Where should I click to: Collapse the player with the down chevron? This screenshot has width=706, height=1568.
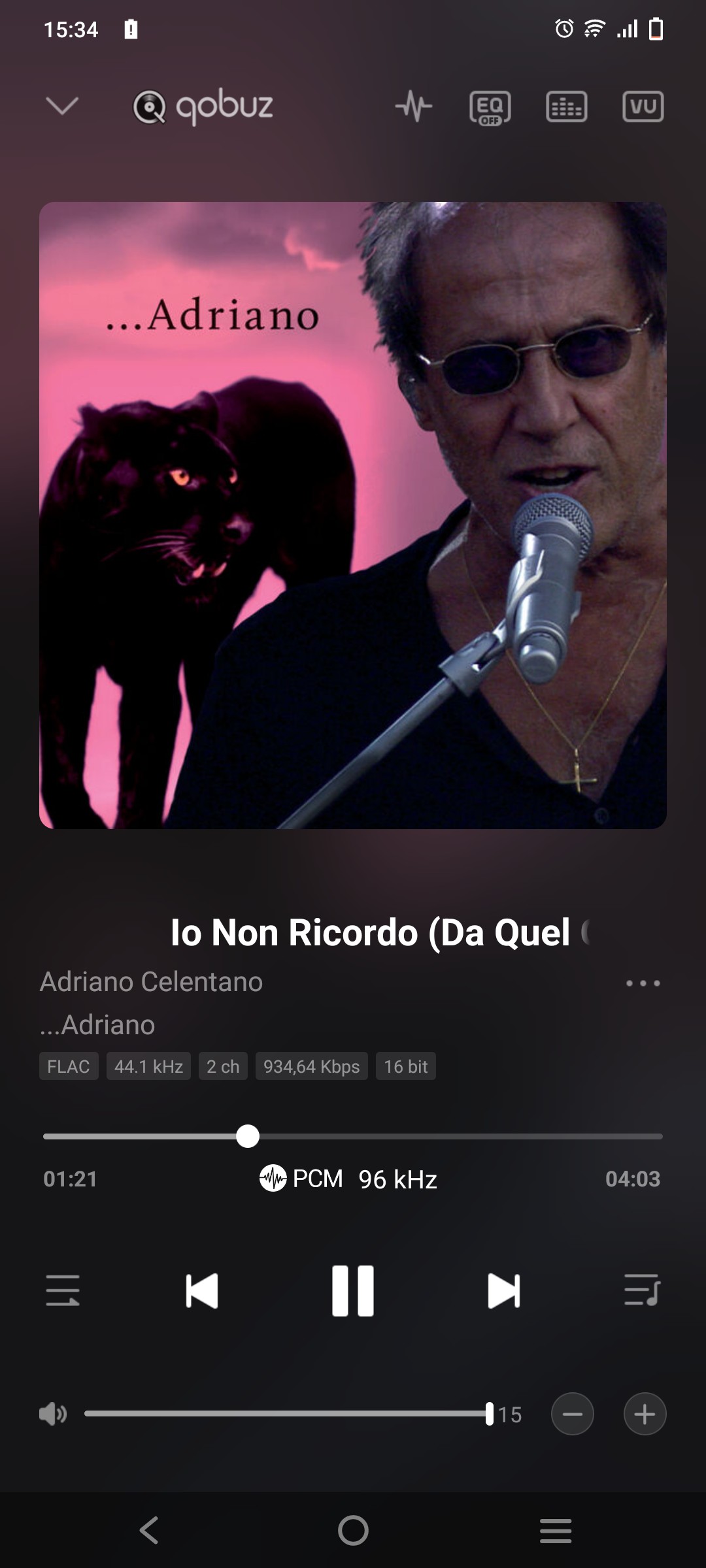[62, 106]
